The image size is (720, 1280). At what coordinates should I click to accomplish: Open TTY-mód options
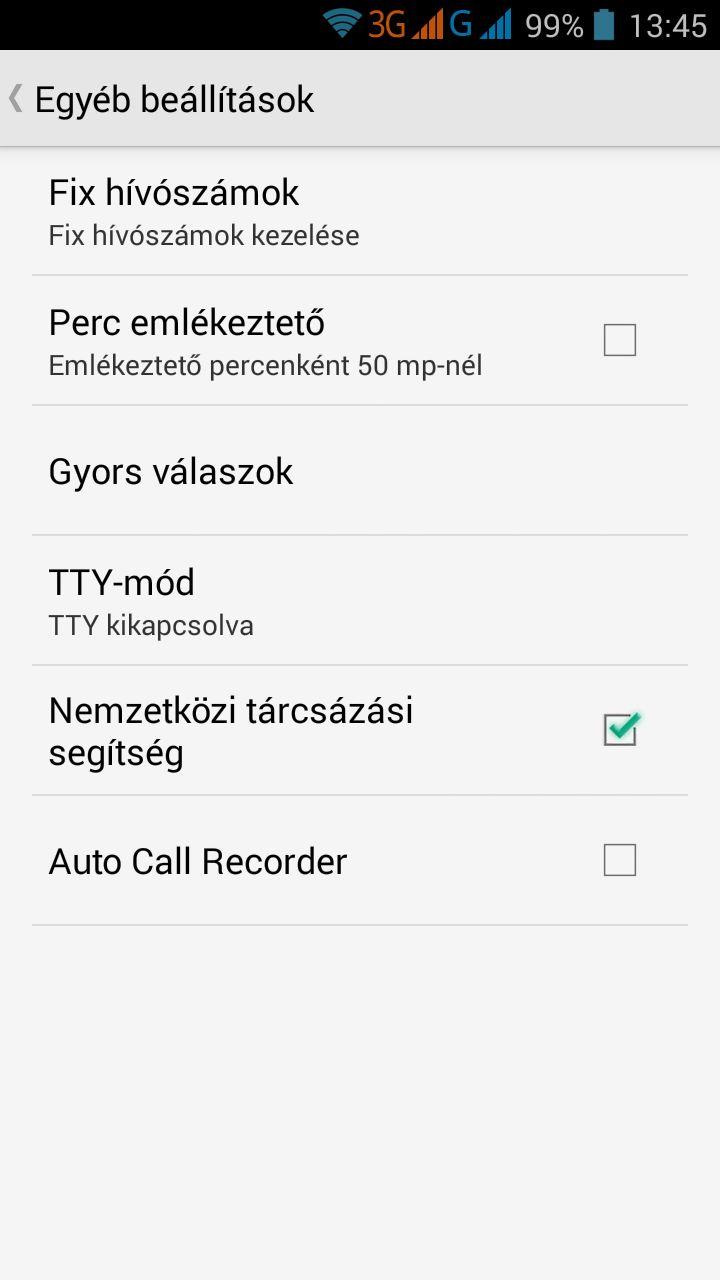click(x=360, y=601)
